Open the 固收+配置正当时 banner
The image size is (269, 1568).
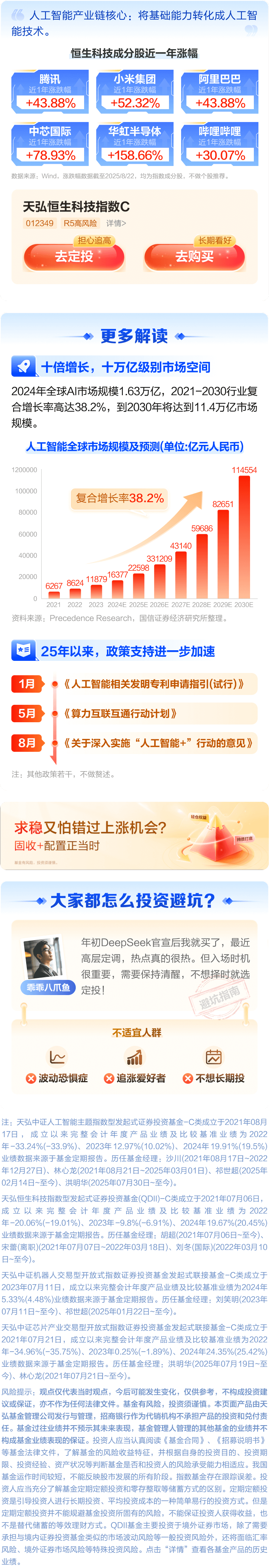pyautogui.click(x=134, y=835)
